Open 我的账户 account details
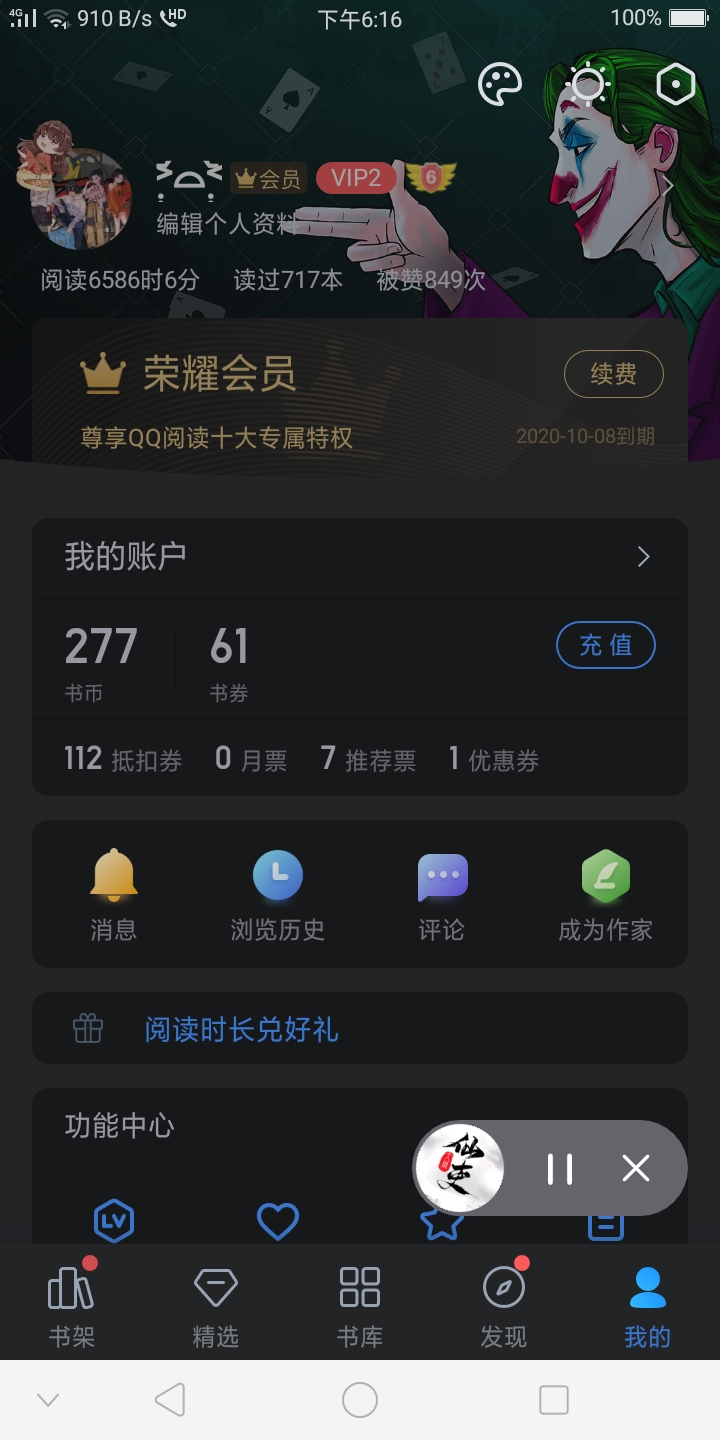Image resolution: width=720 pixels, height=1440 pixels. (360, 557)
